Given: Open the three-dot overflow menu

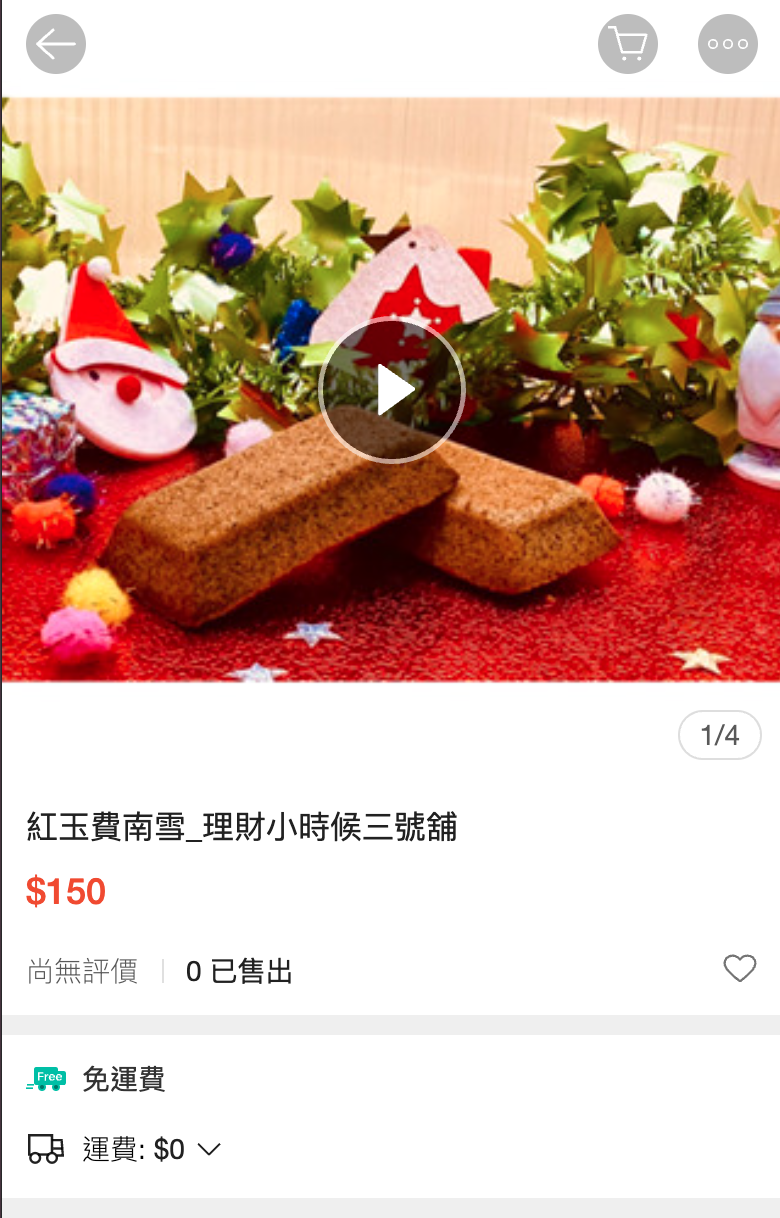Looking at the screenshot, I should pyautogui.click(x=727, y=44).
